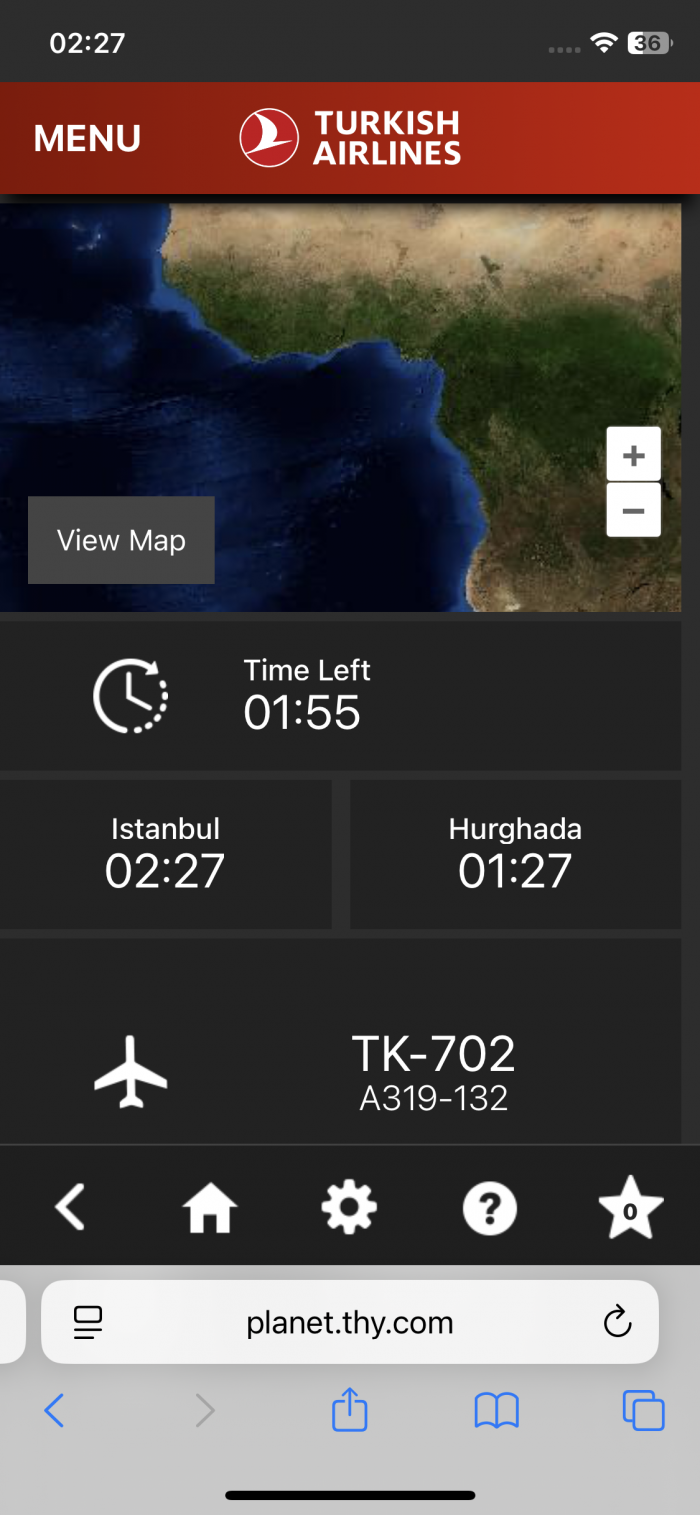Tap the View Map button
The image size is (700, 1515).
pos(121,540)
